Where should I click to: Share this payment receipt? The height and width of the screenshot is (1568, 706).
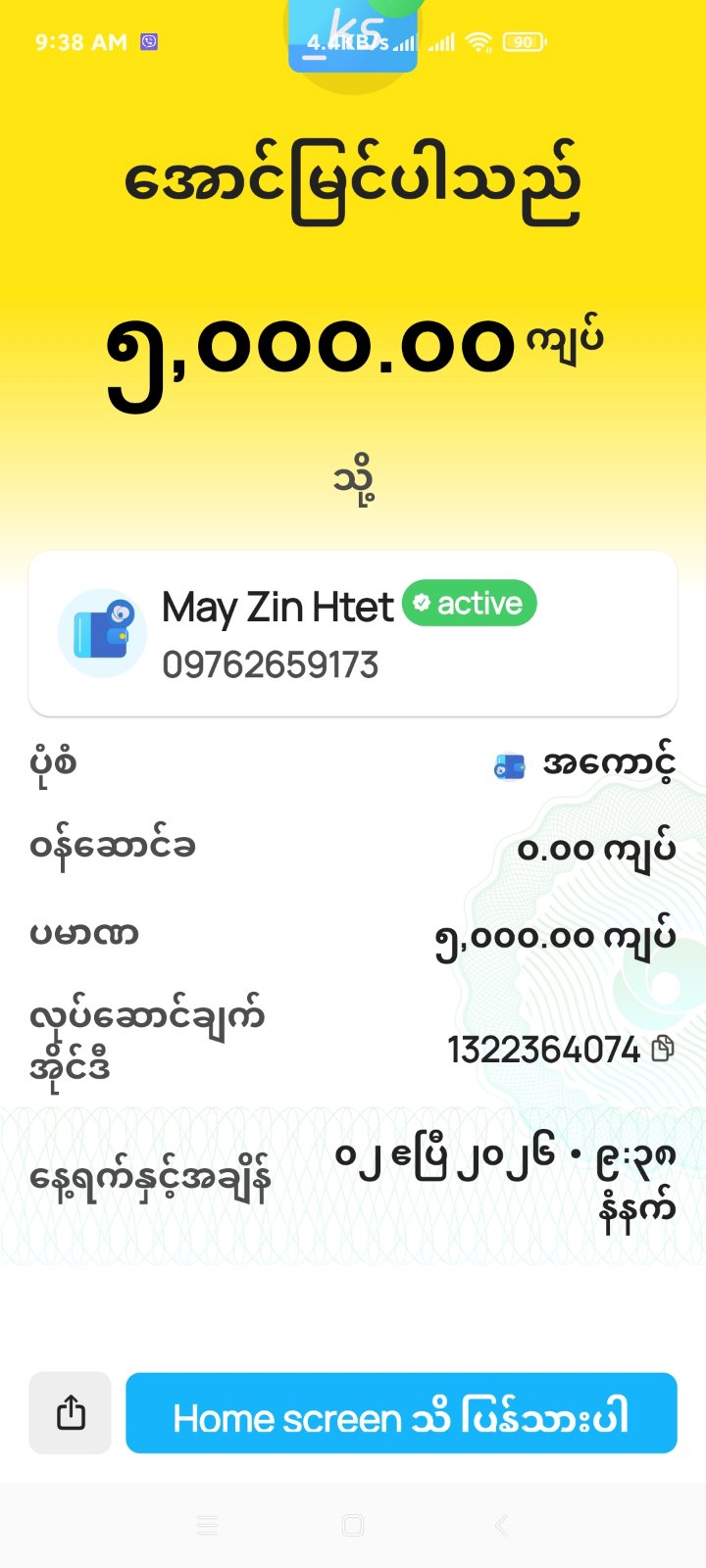(x=70, y=1412)
